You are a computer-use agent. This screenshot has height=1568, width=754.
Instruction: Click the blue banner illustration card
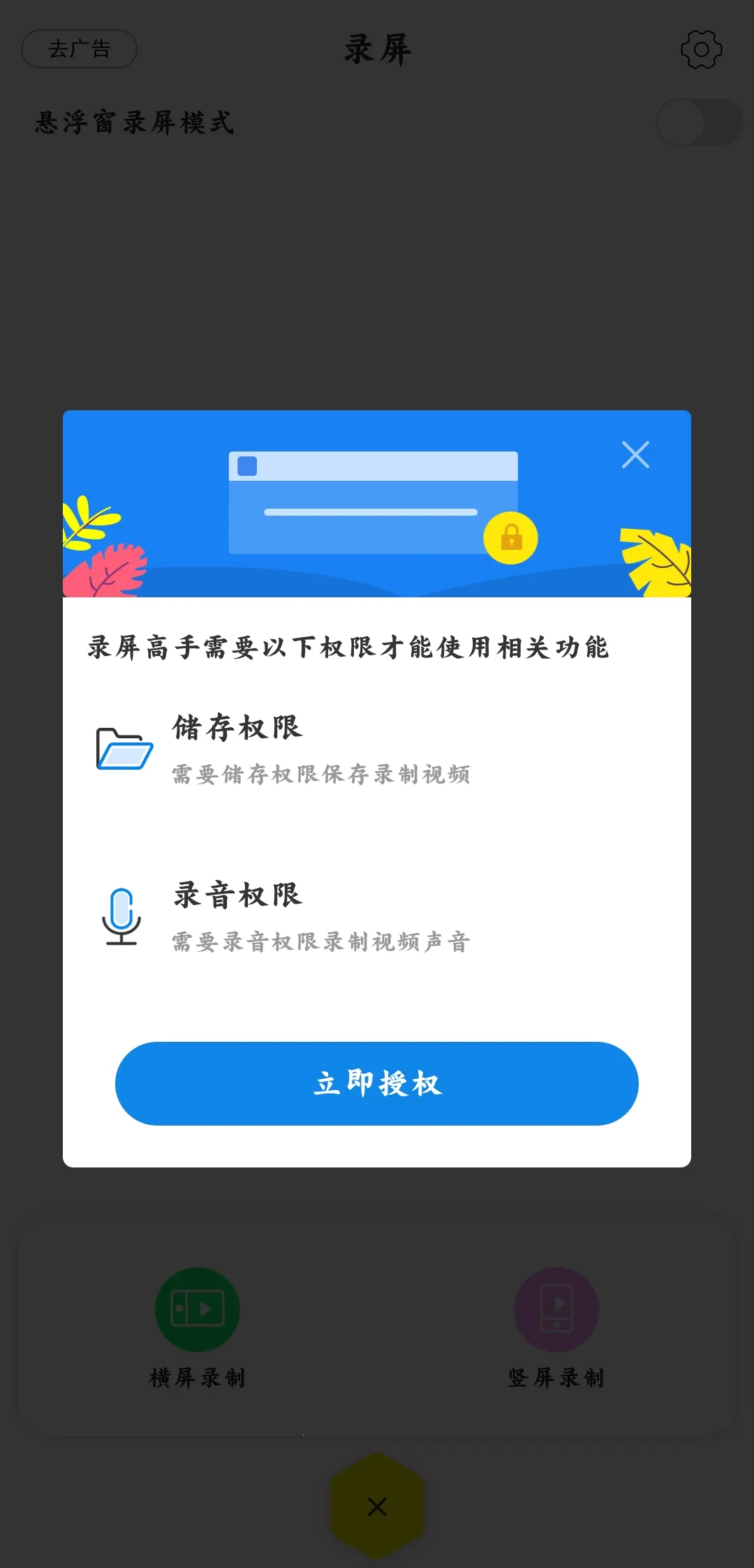point(374,502)
